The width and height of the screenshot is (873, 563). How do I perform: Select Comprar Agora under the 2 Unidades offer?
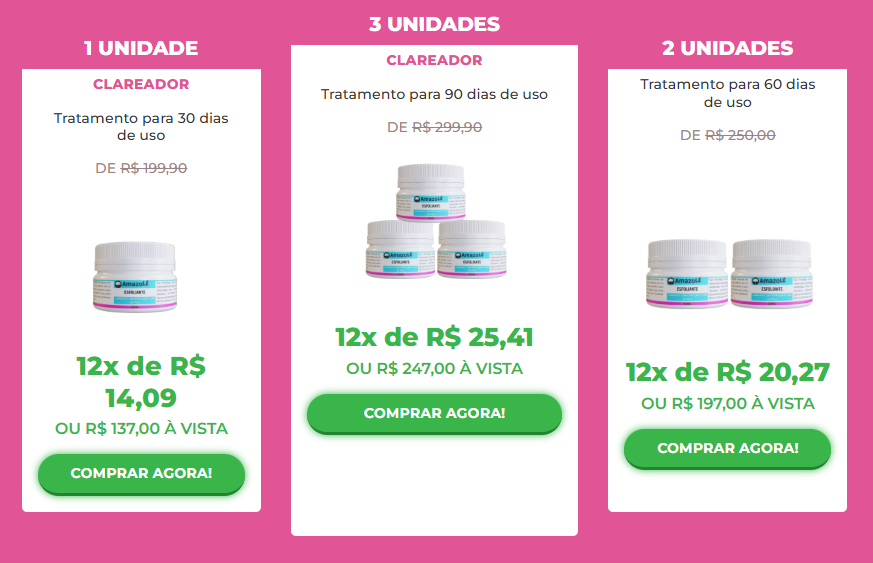coord(727,448)
